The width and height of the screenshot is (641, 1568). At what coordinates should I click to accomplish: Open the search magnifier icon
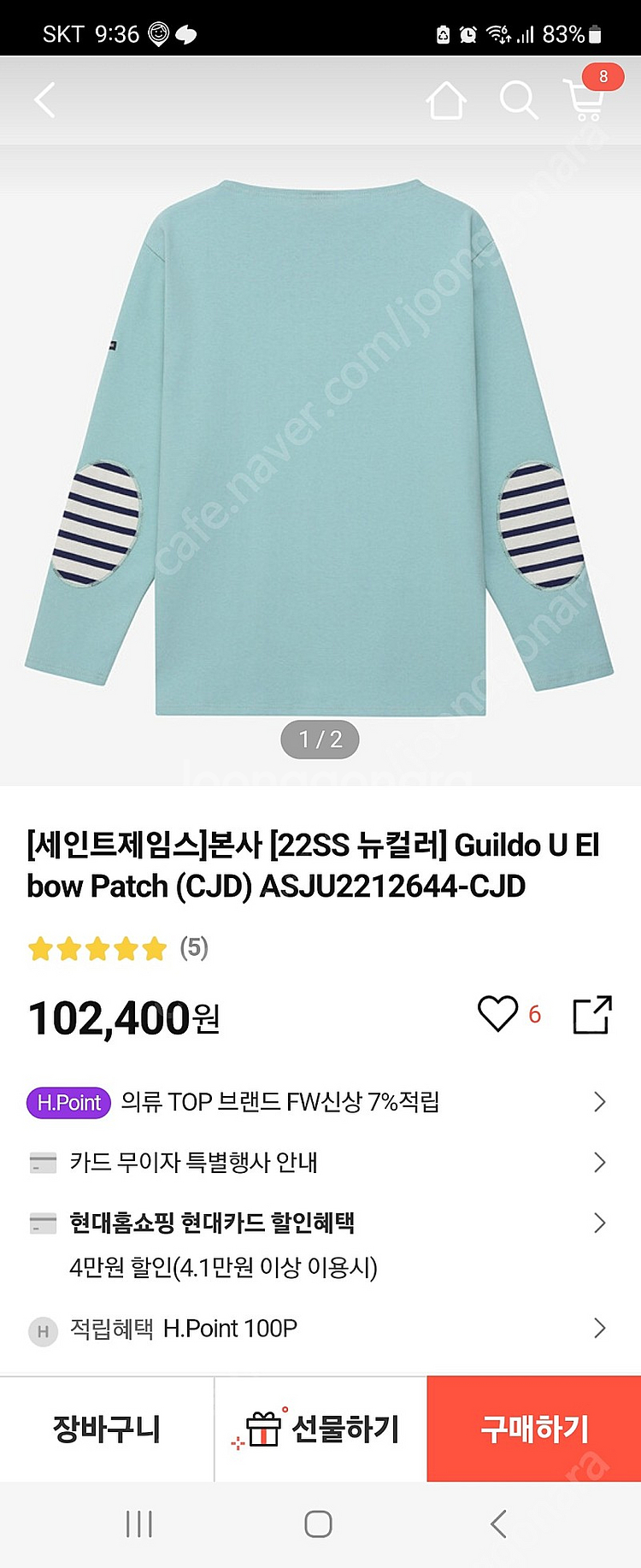click(518, 100)
